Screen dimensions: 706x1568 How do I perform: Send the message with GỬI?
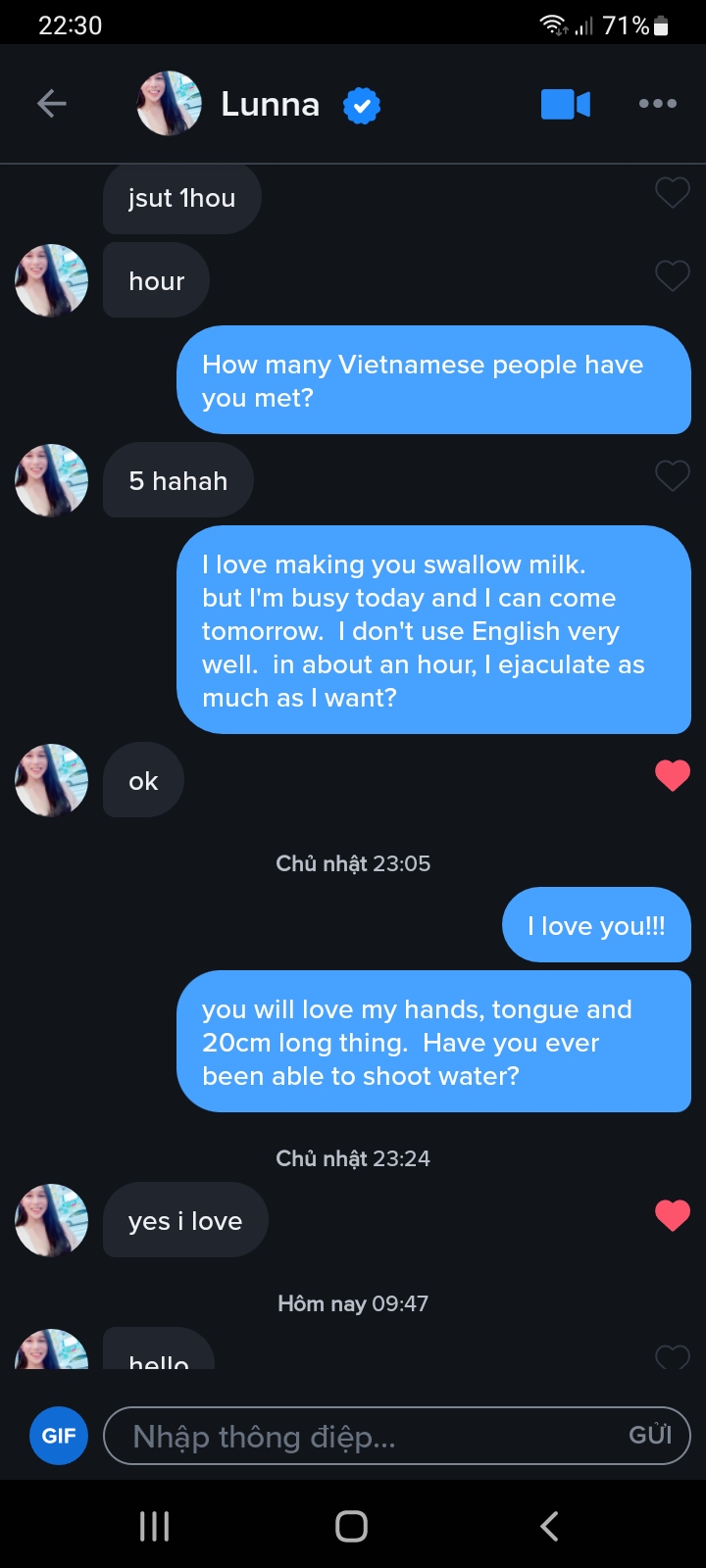(650, 1436)
